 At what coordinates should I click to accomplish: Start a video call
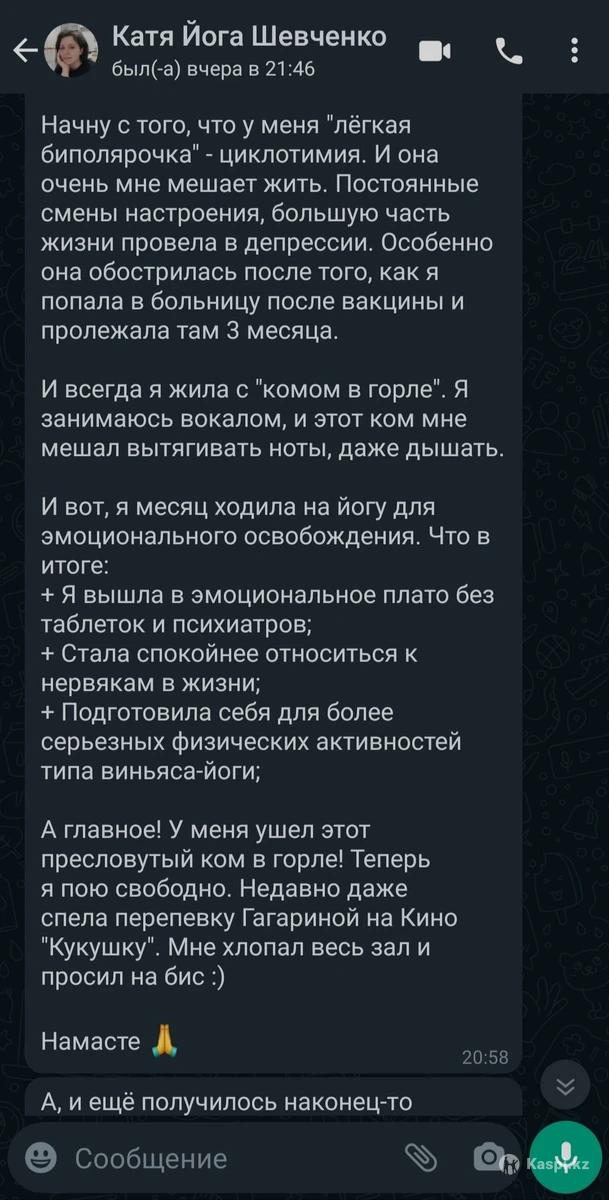pos(434,50)
